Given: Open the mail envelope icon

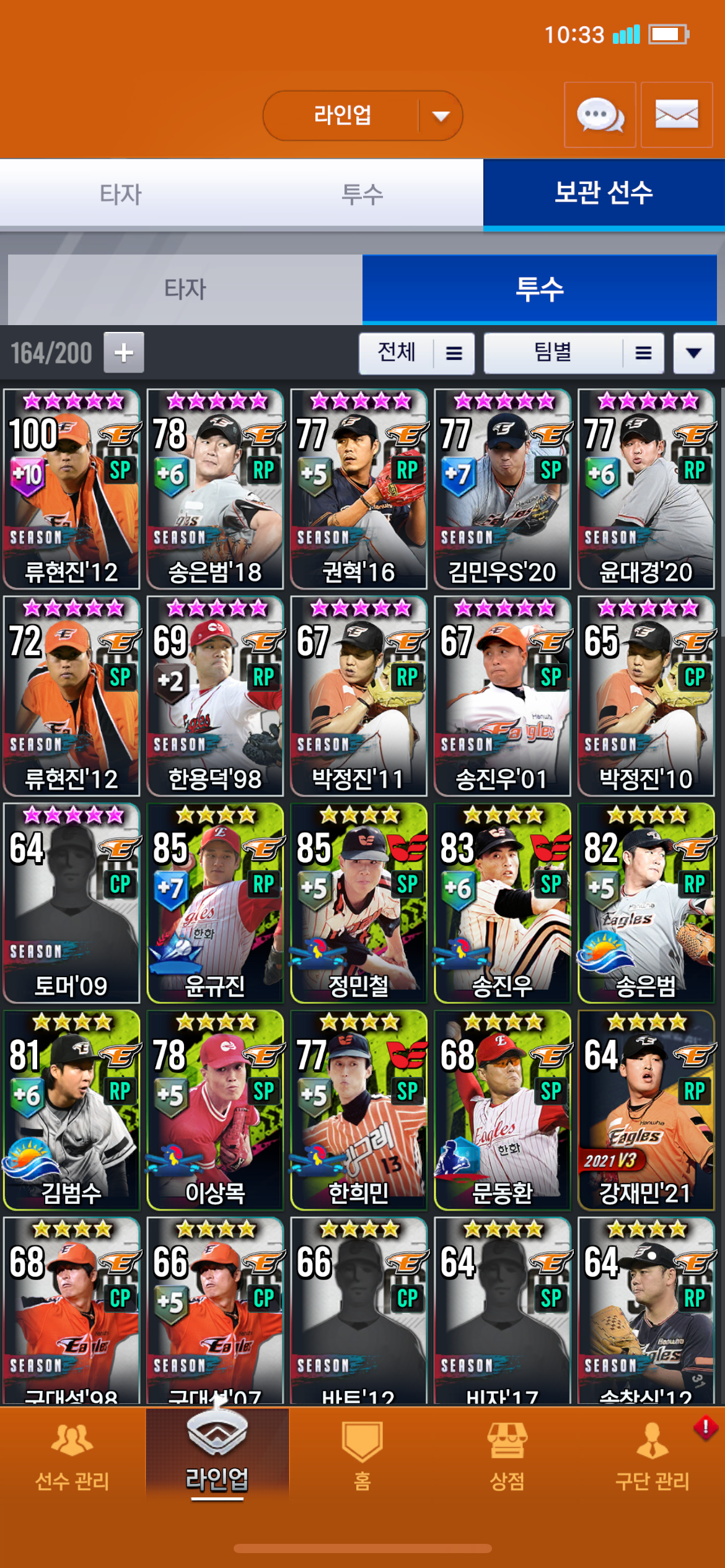Looking at the screenshot, I should (676, 115).
